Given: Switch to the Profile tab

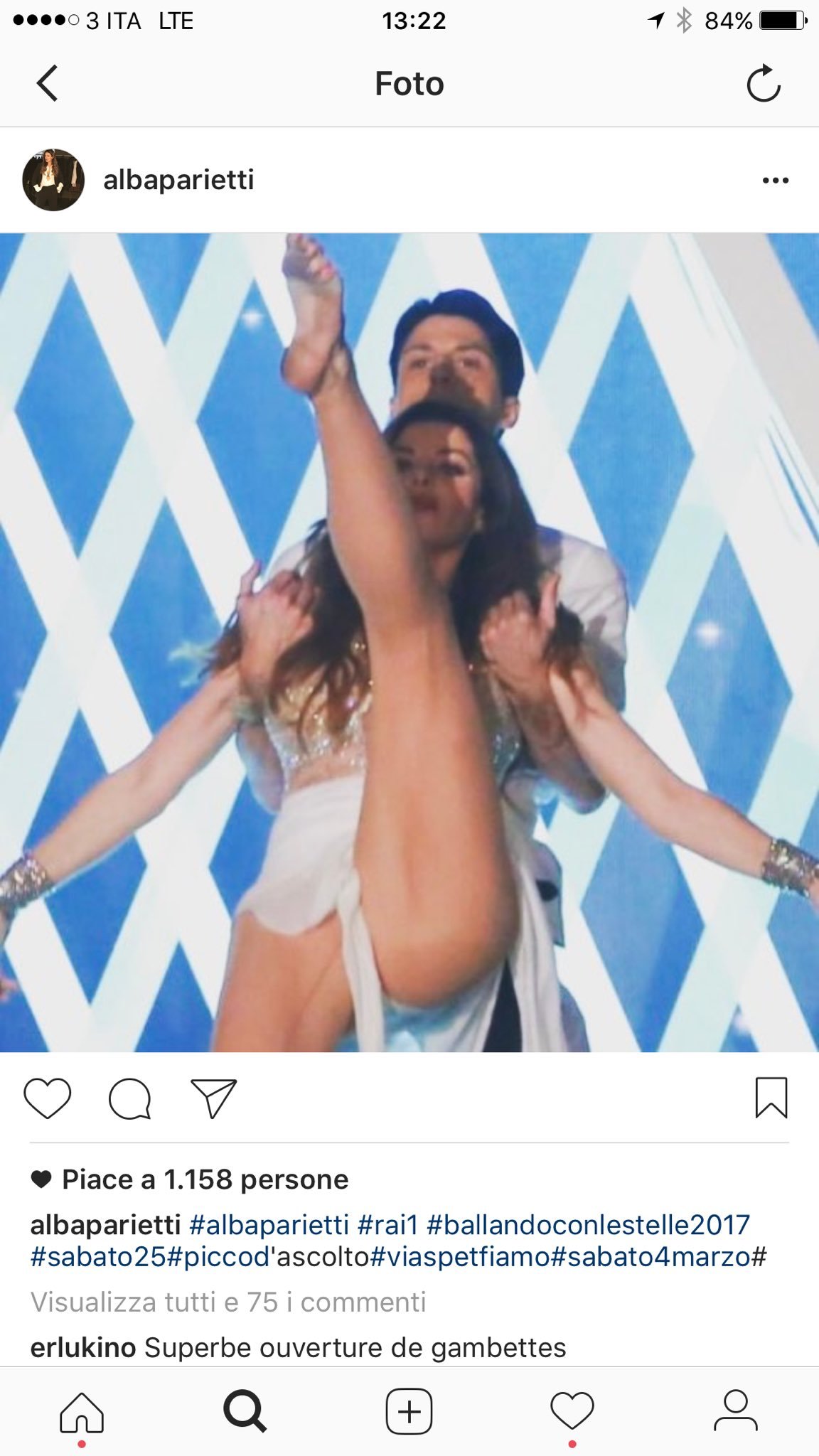Looking at the screenshot, I should coord(736,1411).
